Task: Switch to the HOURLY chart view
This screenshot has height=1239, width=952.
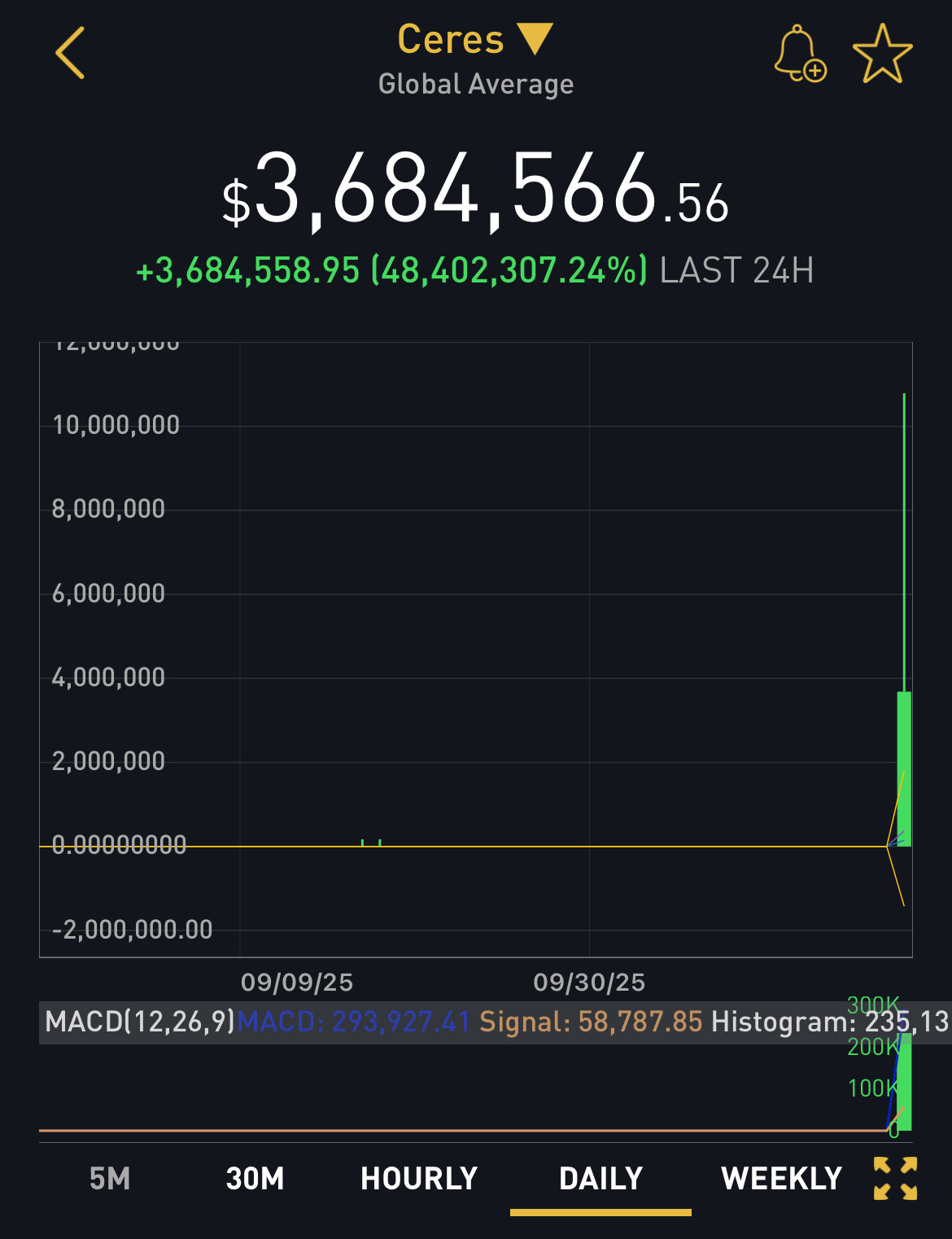Action: [419, 1178]
